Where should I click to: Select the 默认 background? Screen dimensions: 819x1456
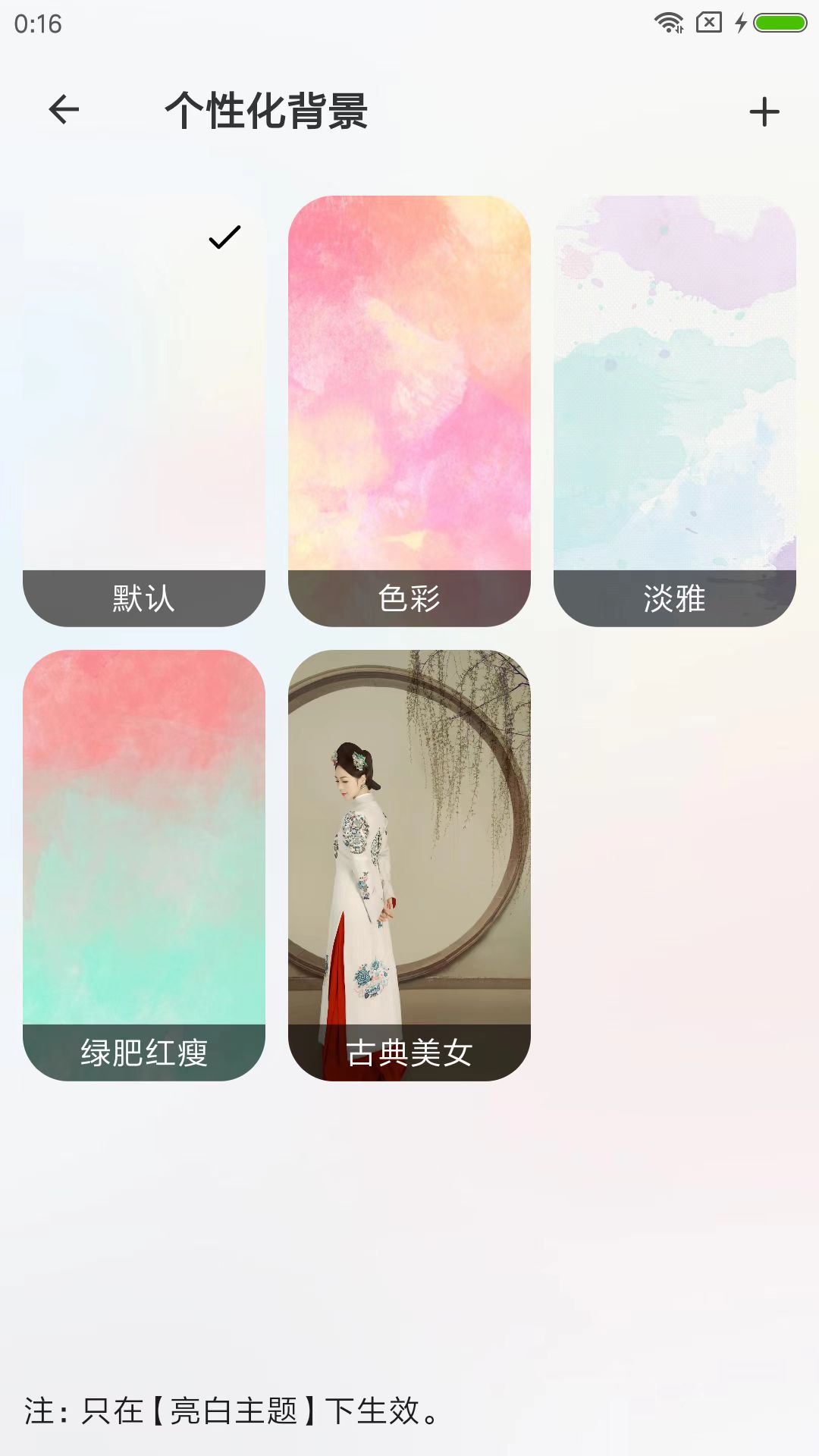click(144, 409)
